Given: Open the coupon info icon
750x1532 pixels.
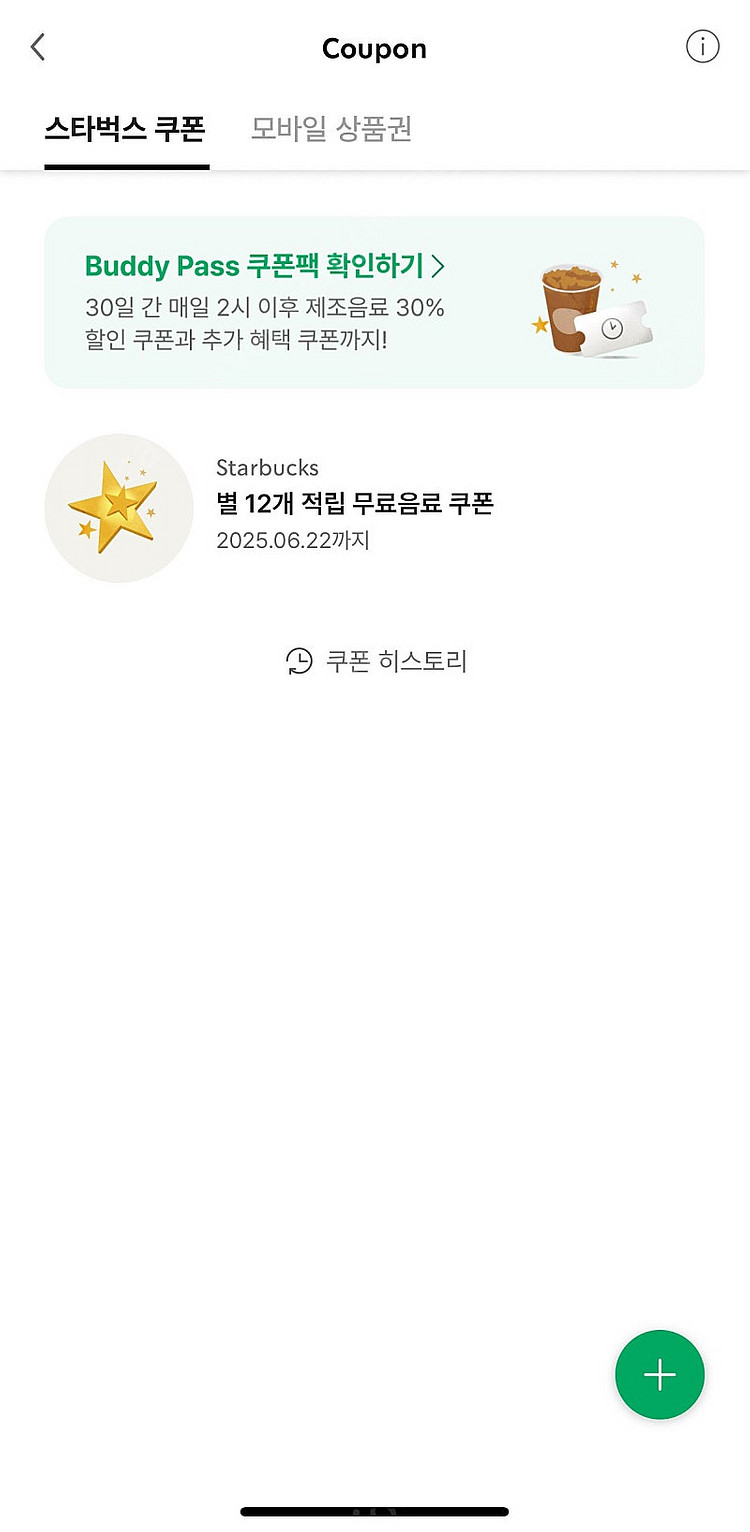Looking at the screenshot, I should [702, 47].
